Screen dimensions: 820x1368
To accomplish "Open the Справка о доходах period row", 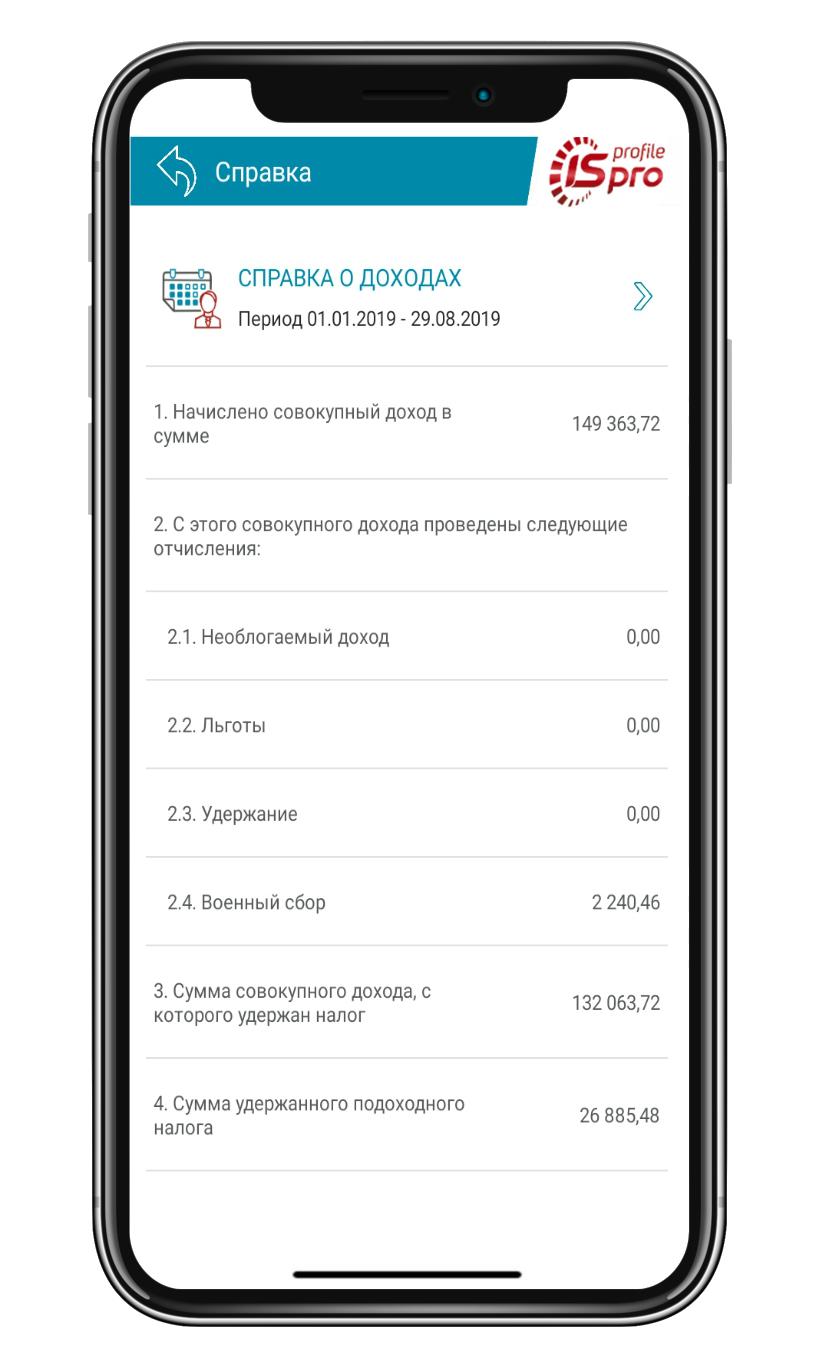I will pyautogui.click(x=406, y=297).
